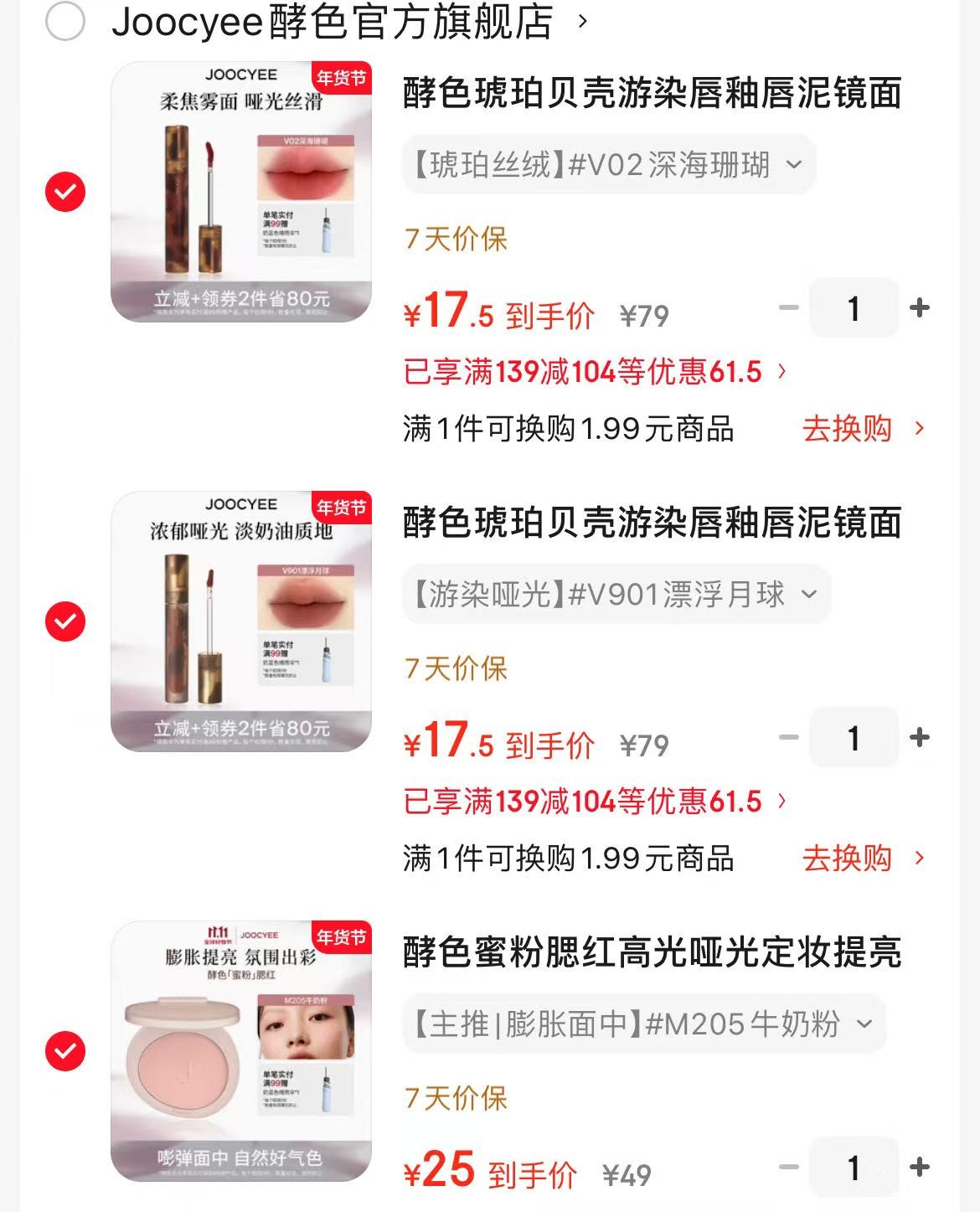
Task: Change the 【主推|膨胀面中】#M205牛奶粉 variant
Action: click(643, 1024)
